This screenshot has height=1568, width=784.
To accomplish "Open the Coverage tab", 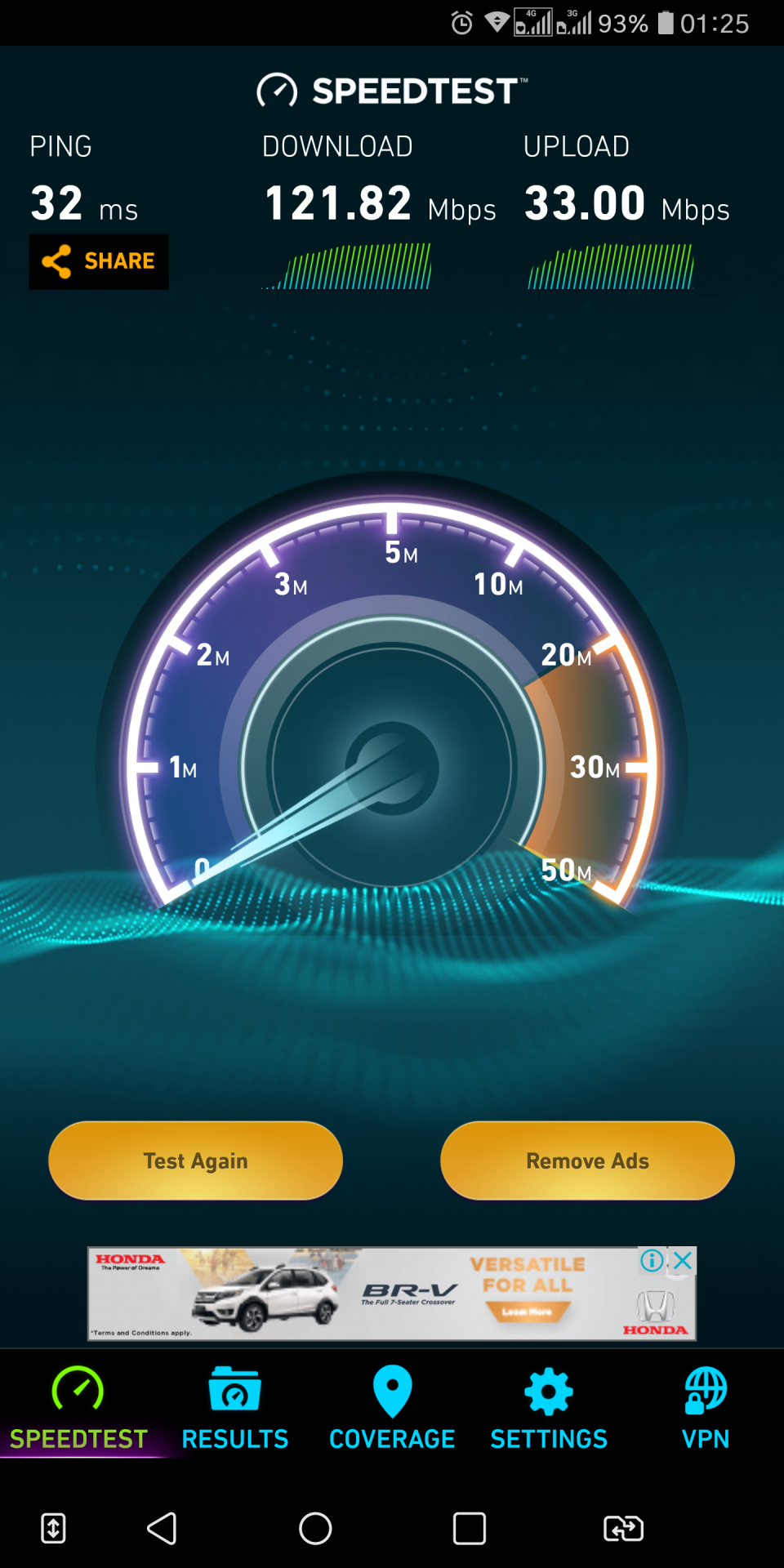I will tap(392, 1408).
